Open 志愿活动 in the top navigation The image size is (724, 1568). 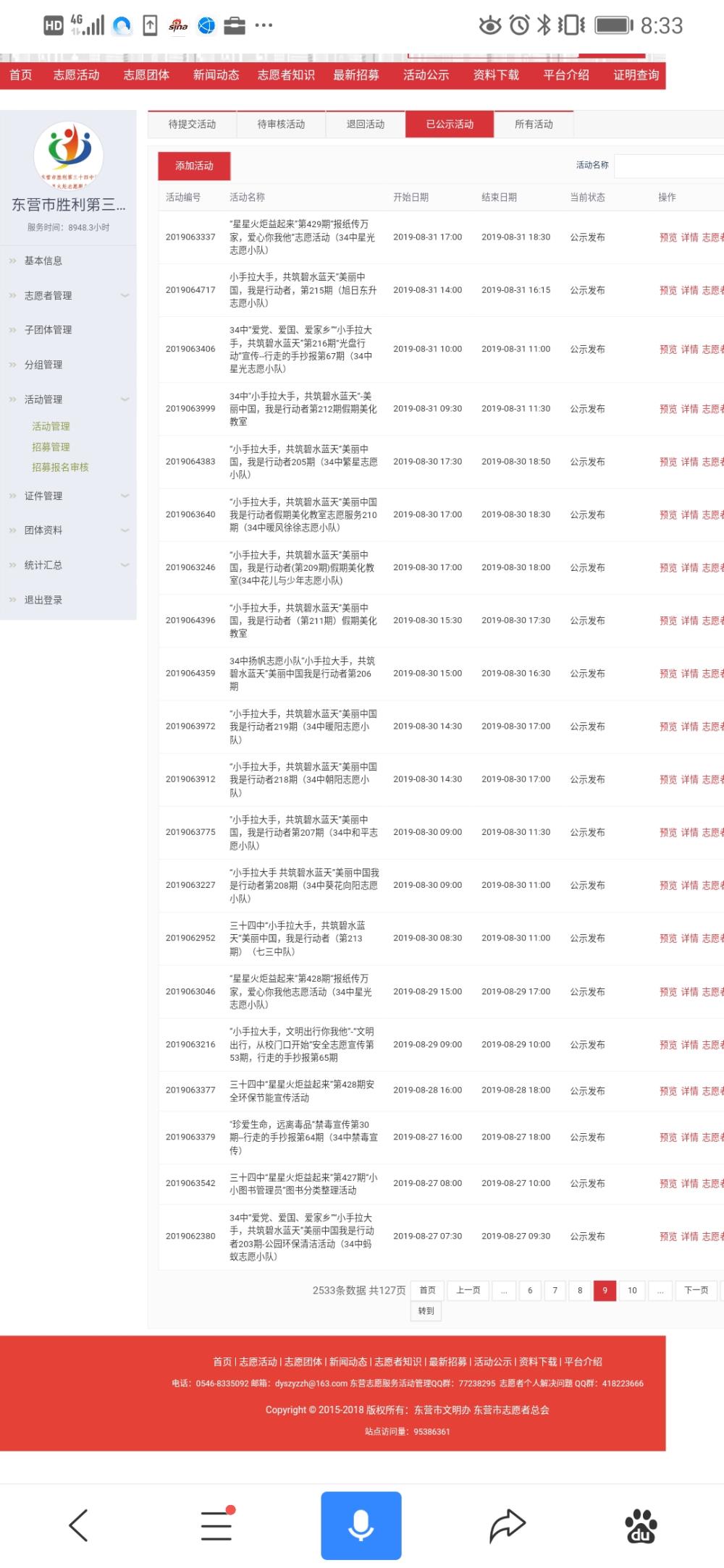pyautogui.click(x=76, y=75)
